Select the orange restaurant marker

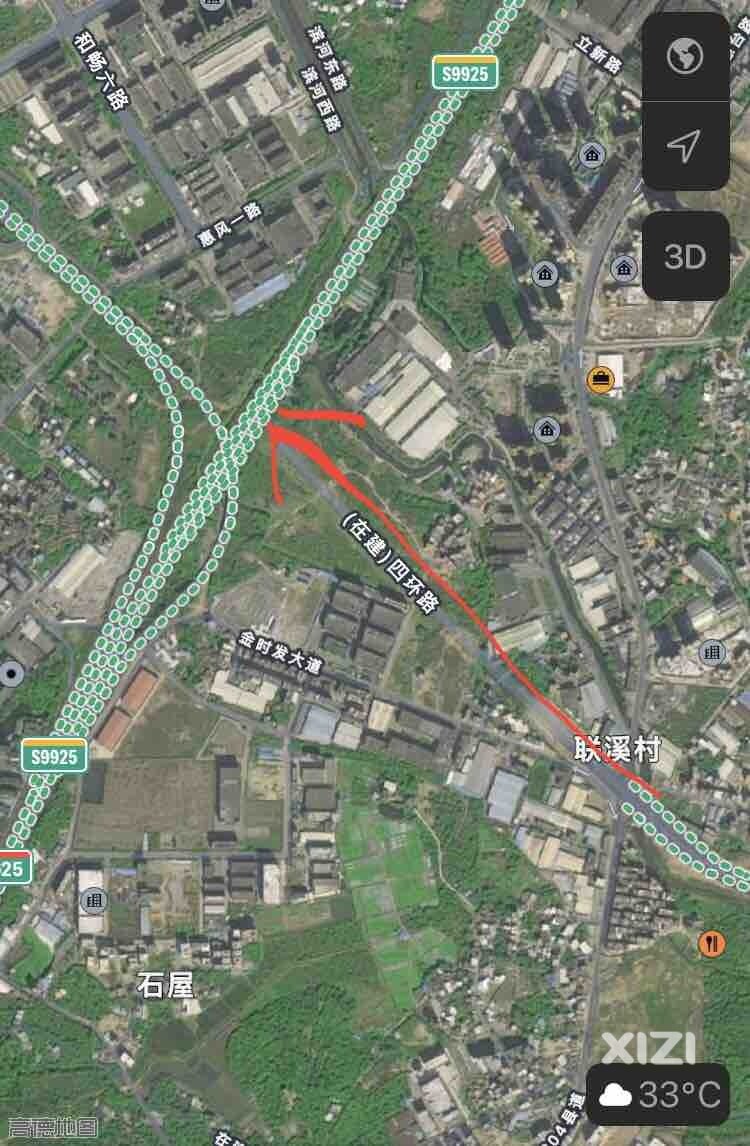pos(711,942)
